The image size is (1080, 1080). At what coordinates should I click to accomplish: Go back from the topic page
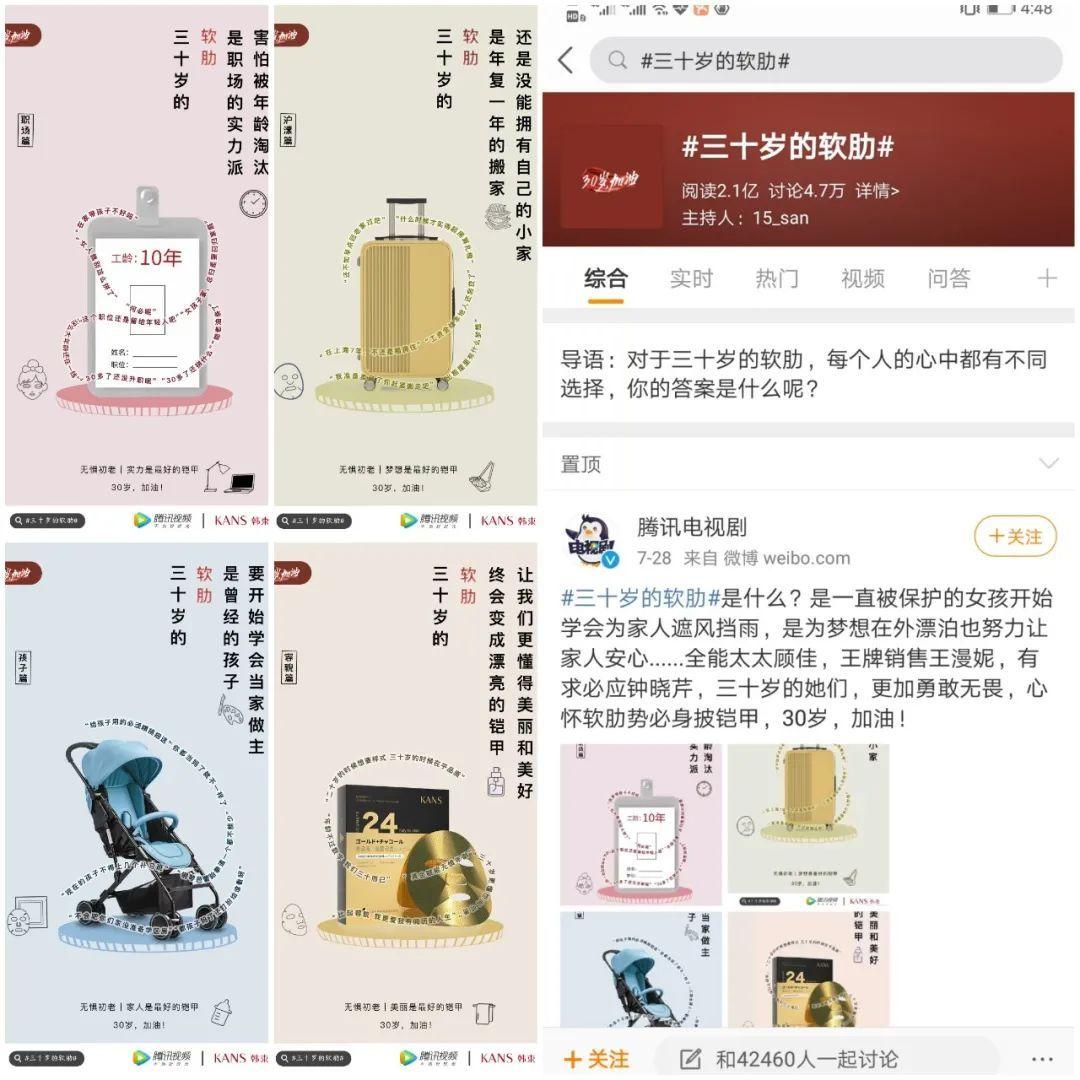[566, 60]
